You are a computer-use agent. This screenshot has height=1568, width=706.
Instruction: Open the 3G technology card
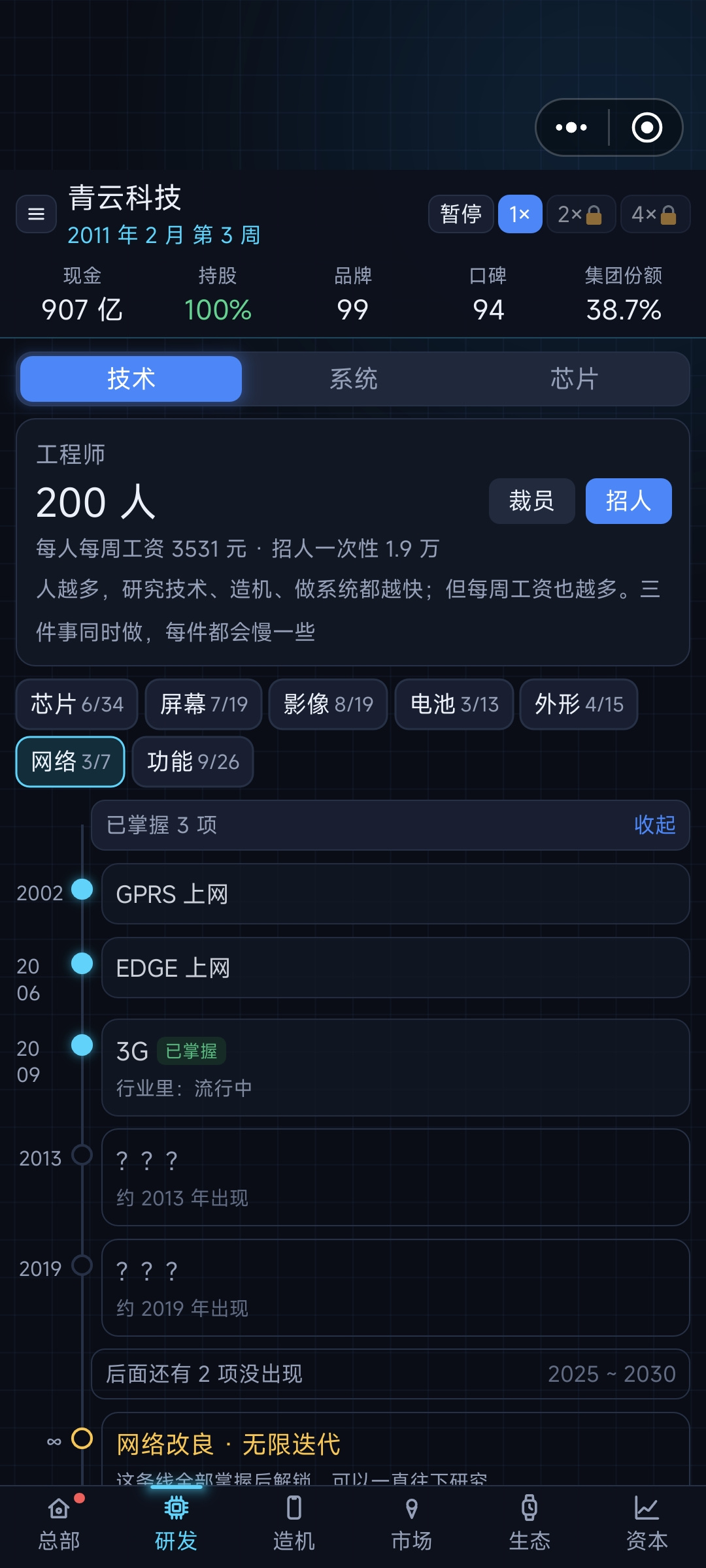click(x=395, y=1068)
